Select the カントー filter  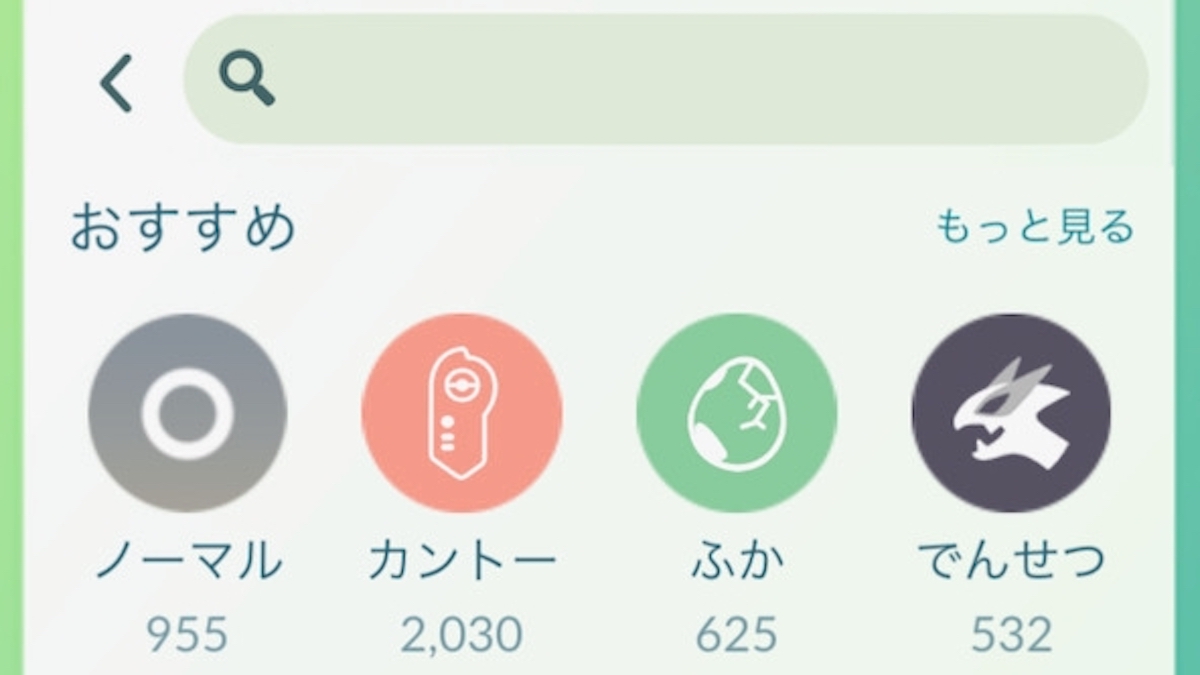click(461, 413)
